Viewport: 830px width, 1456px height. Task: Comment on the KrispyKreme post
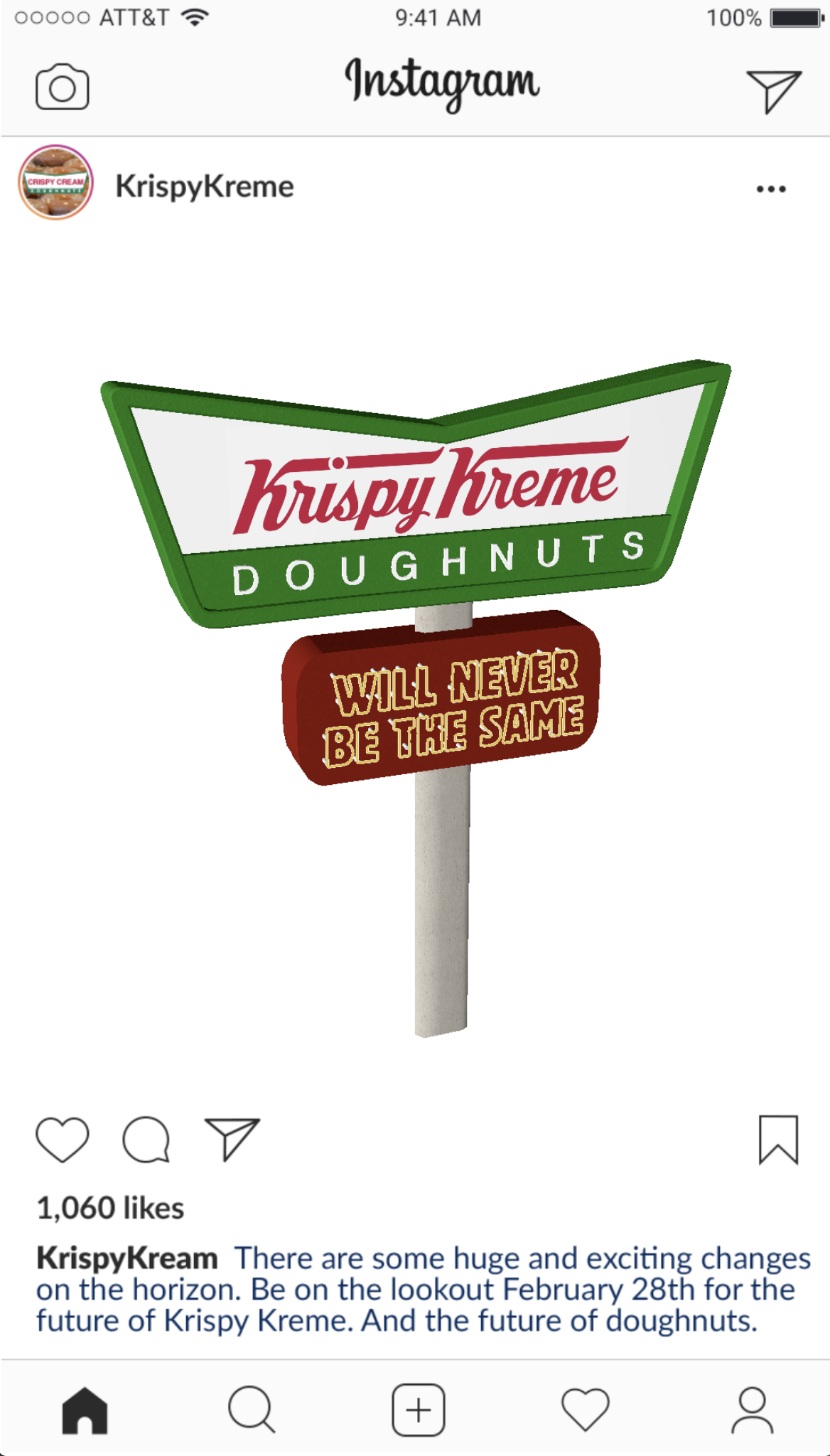click(x=146, y=1140)
